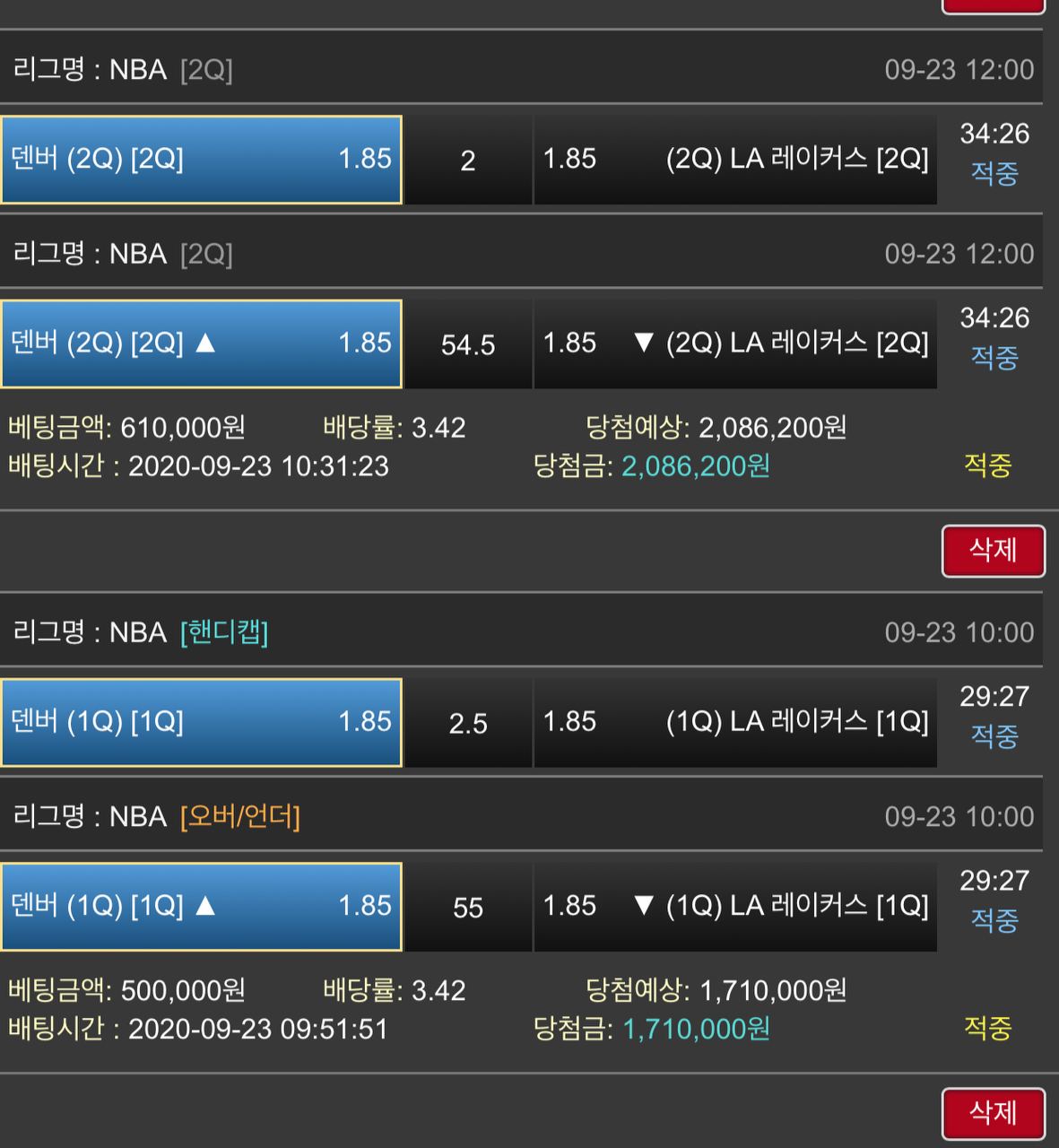Delete the 610,000원 bet record
Viewport: 1059px width, 1148px height.
pyautogui.click(x=993, y=551)
